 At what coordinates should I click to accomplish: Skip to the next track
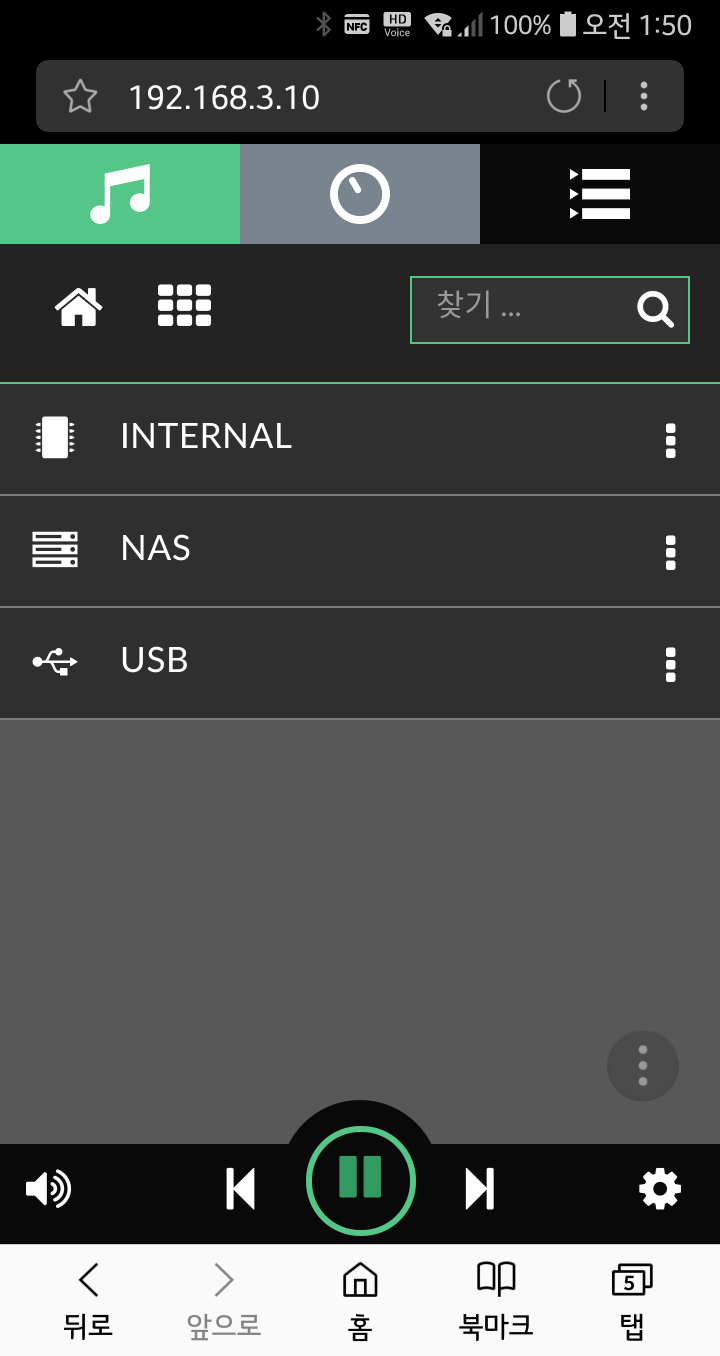coord(480,1189)
